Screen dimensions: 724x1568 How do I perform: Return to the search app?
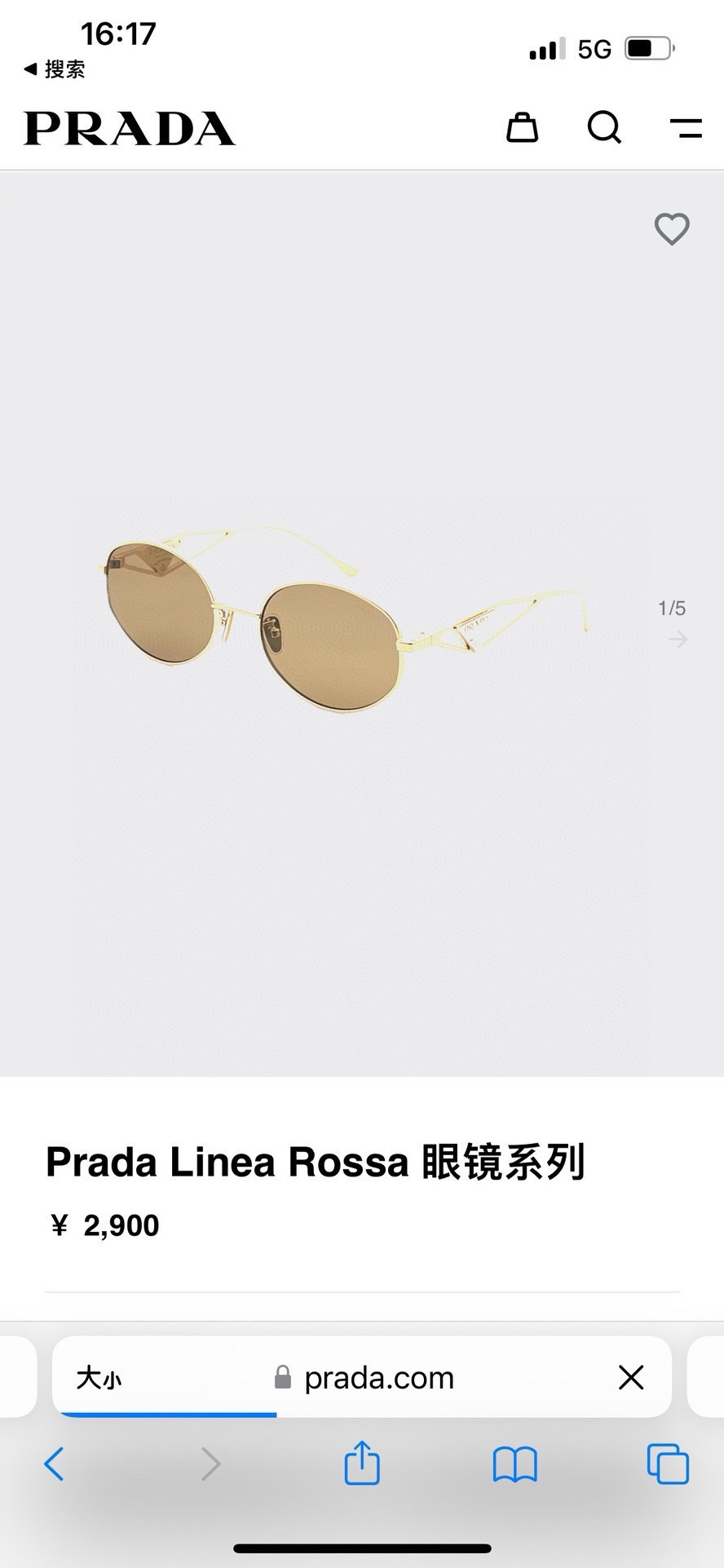click(54, 69)
